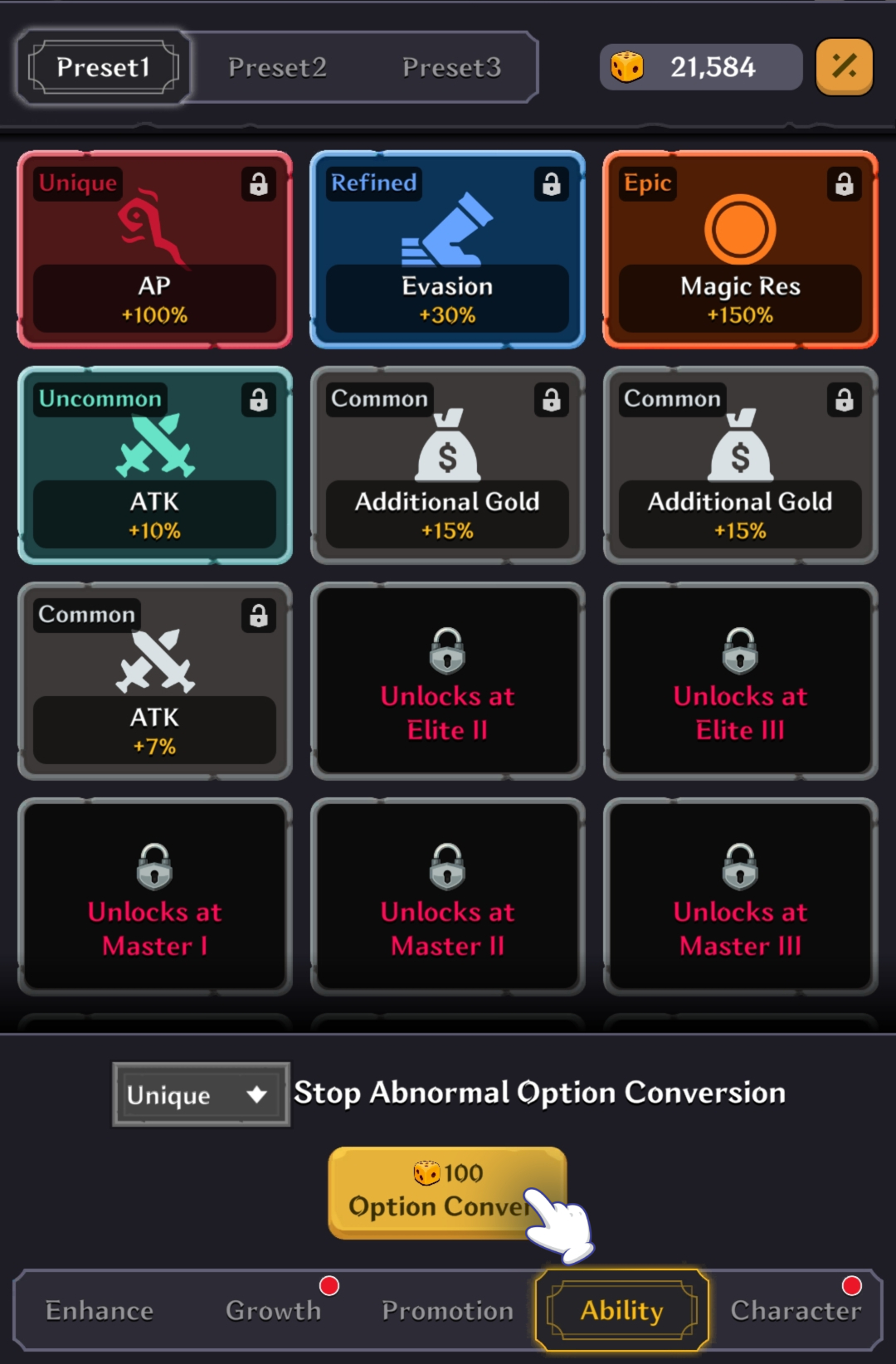Toggle lock on Unique AP card
This screenshot has height=1364, width=896.
pos(258,184)
